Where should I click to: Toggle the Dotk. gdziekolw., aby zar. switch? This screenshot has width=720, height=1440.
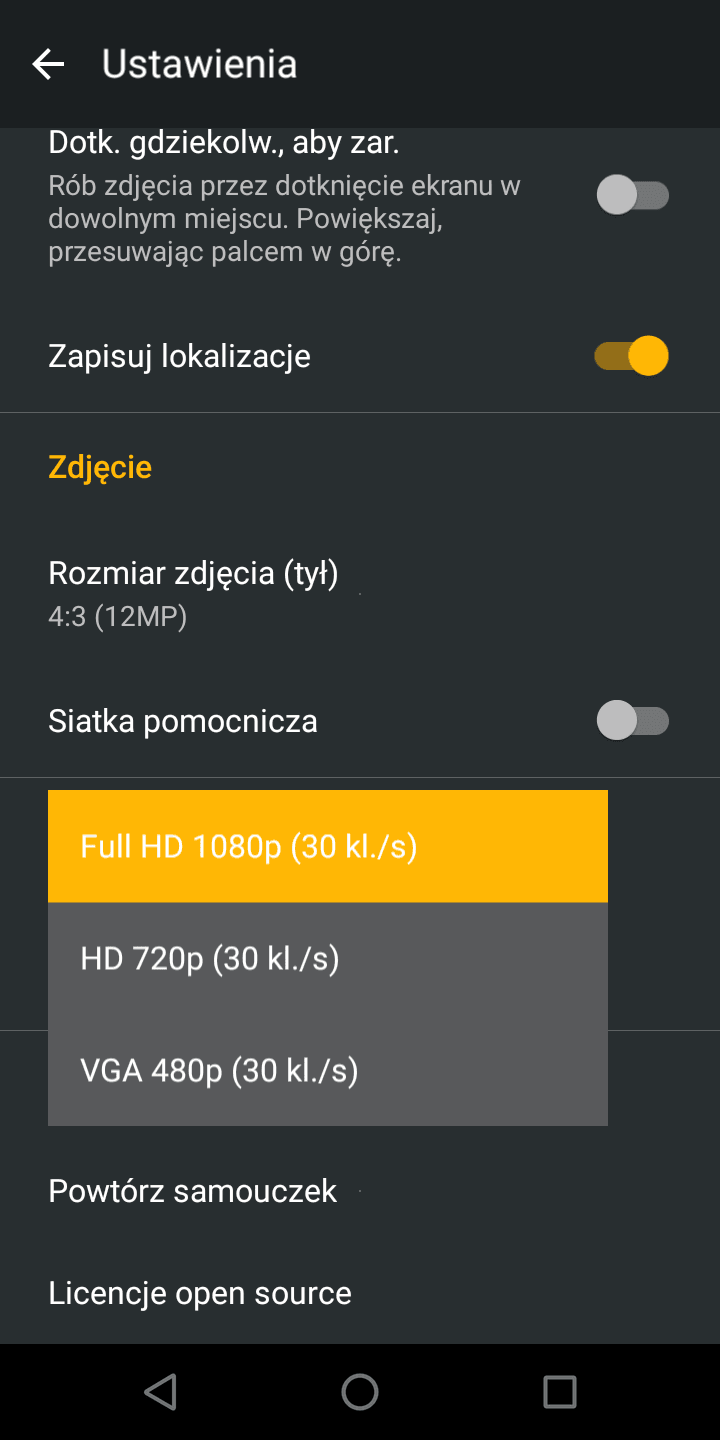tap(632, 194)
